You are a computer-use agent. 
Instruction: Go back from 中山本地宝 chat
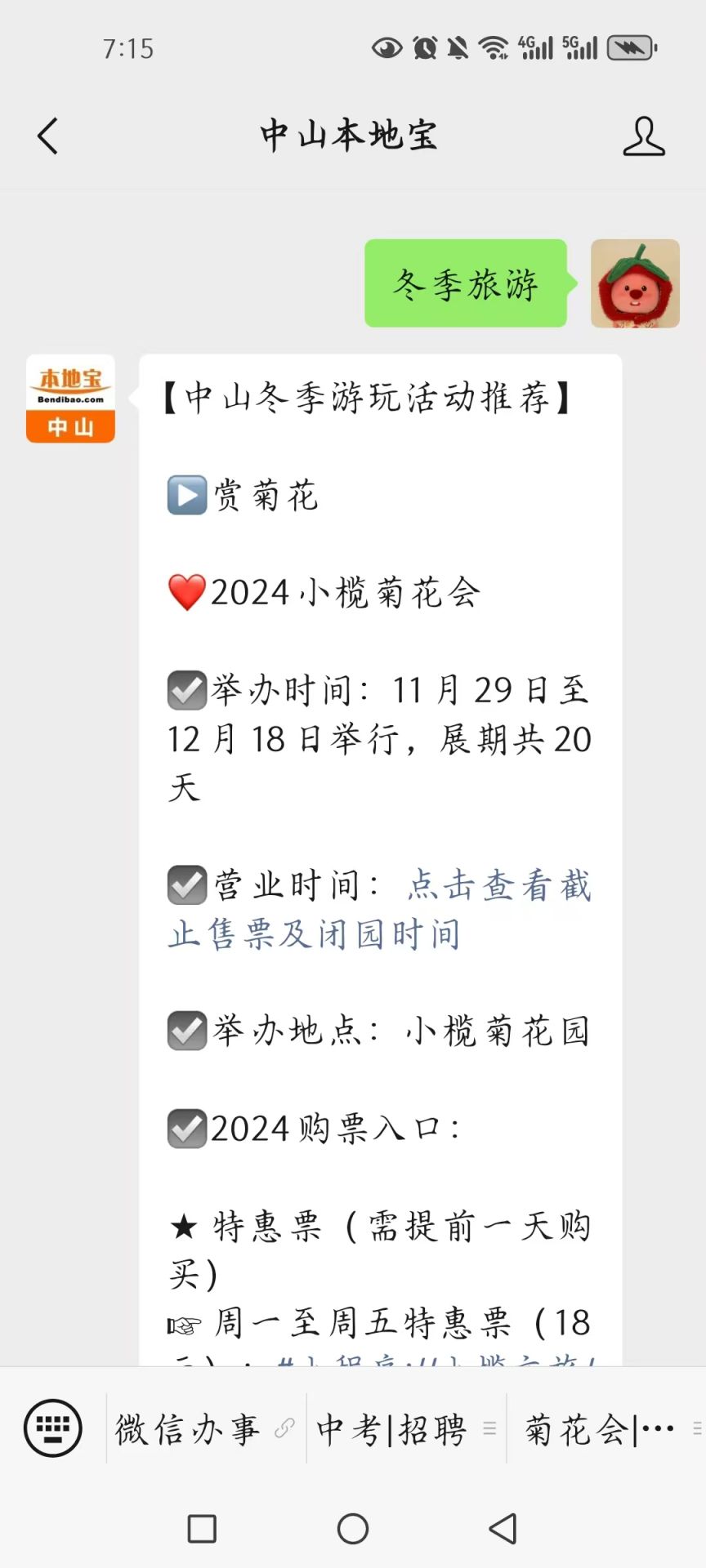coord(48,136)
